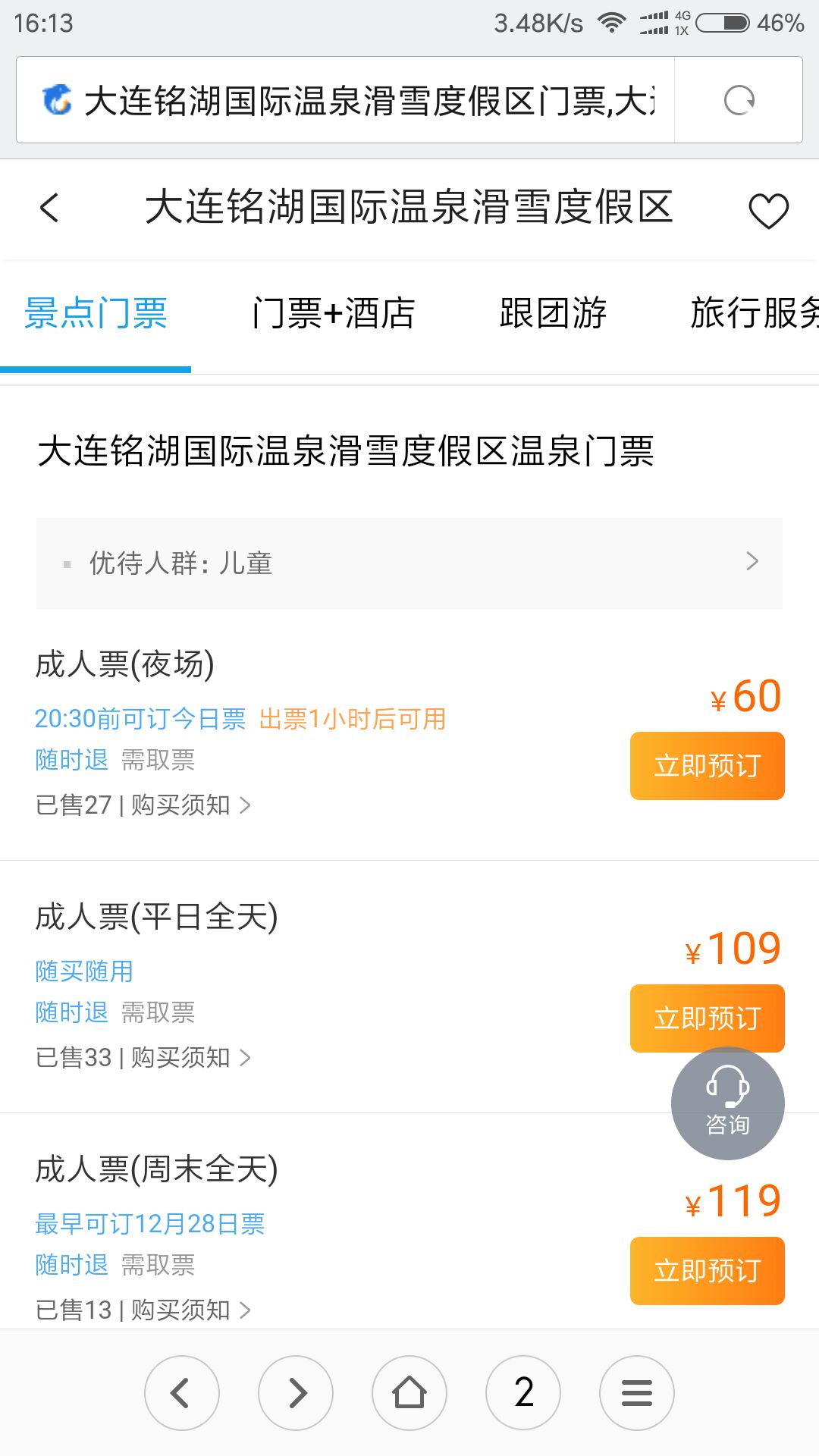Viewport: 819px width, 1456px height.
Task: Switch to the 门票+酒店 tab
Action: (x=334, y=313)
